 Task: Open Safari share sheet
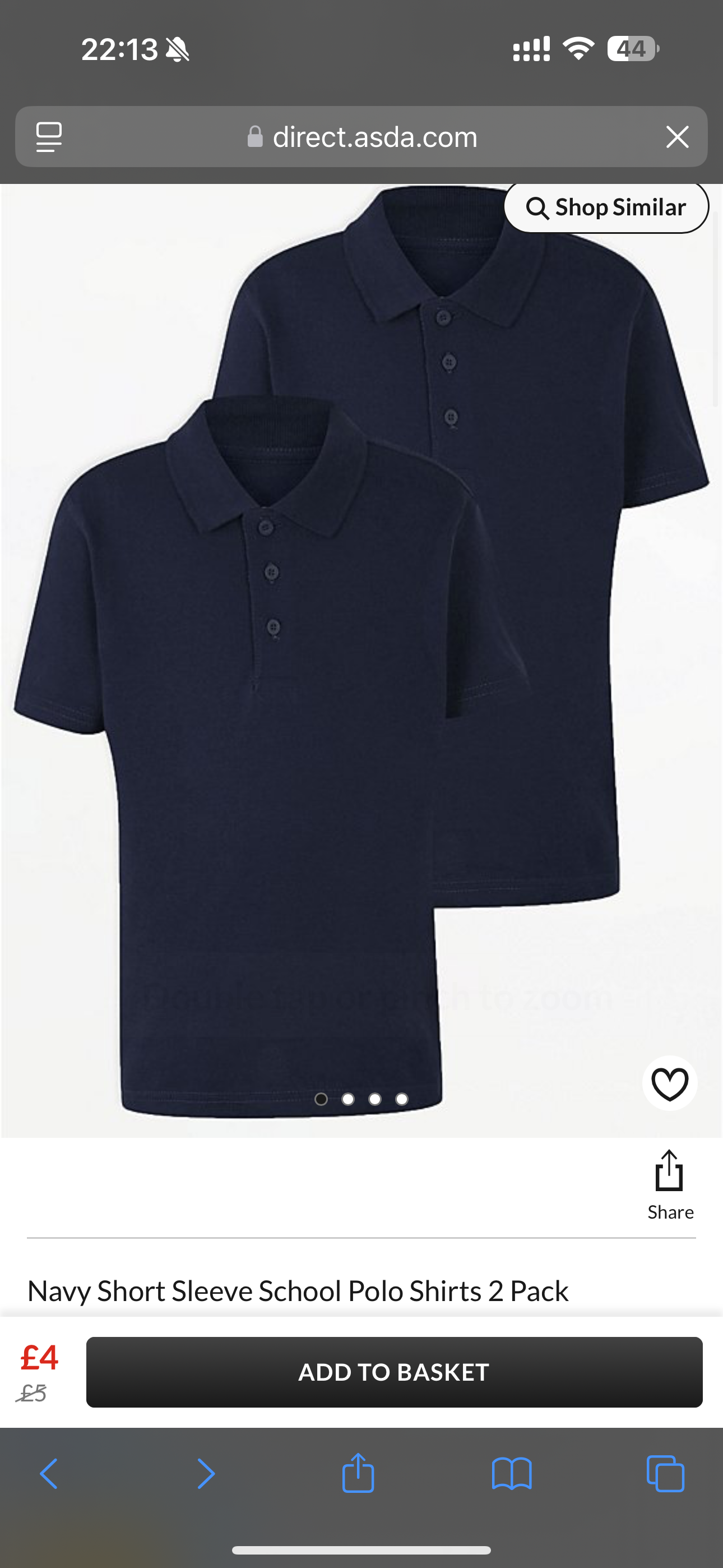click(x=358, y=1474)
